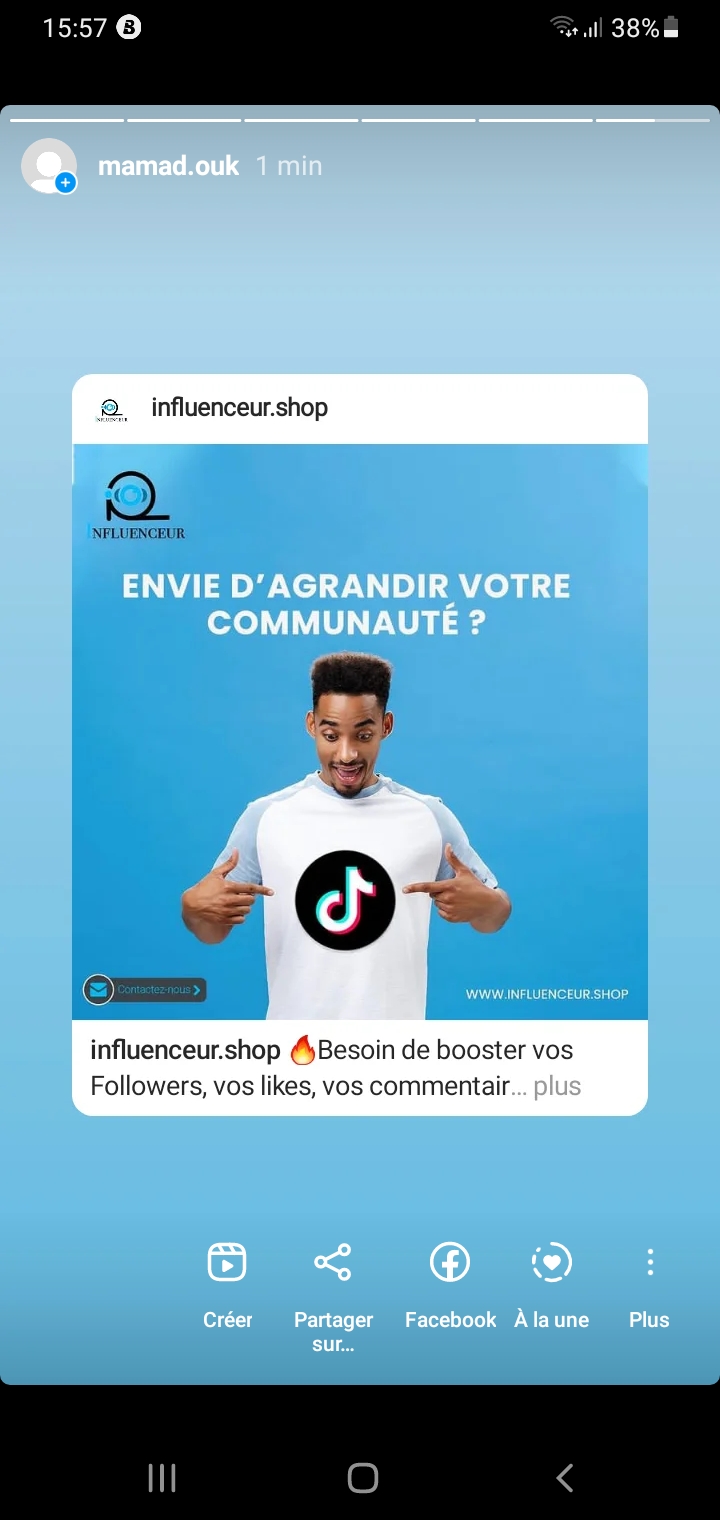Expand the caption with "plus"

(x=557, y=1086)
